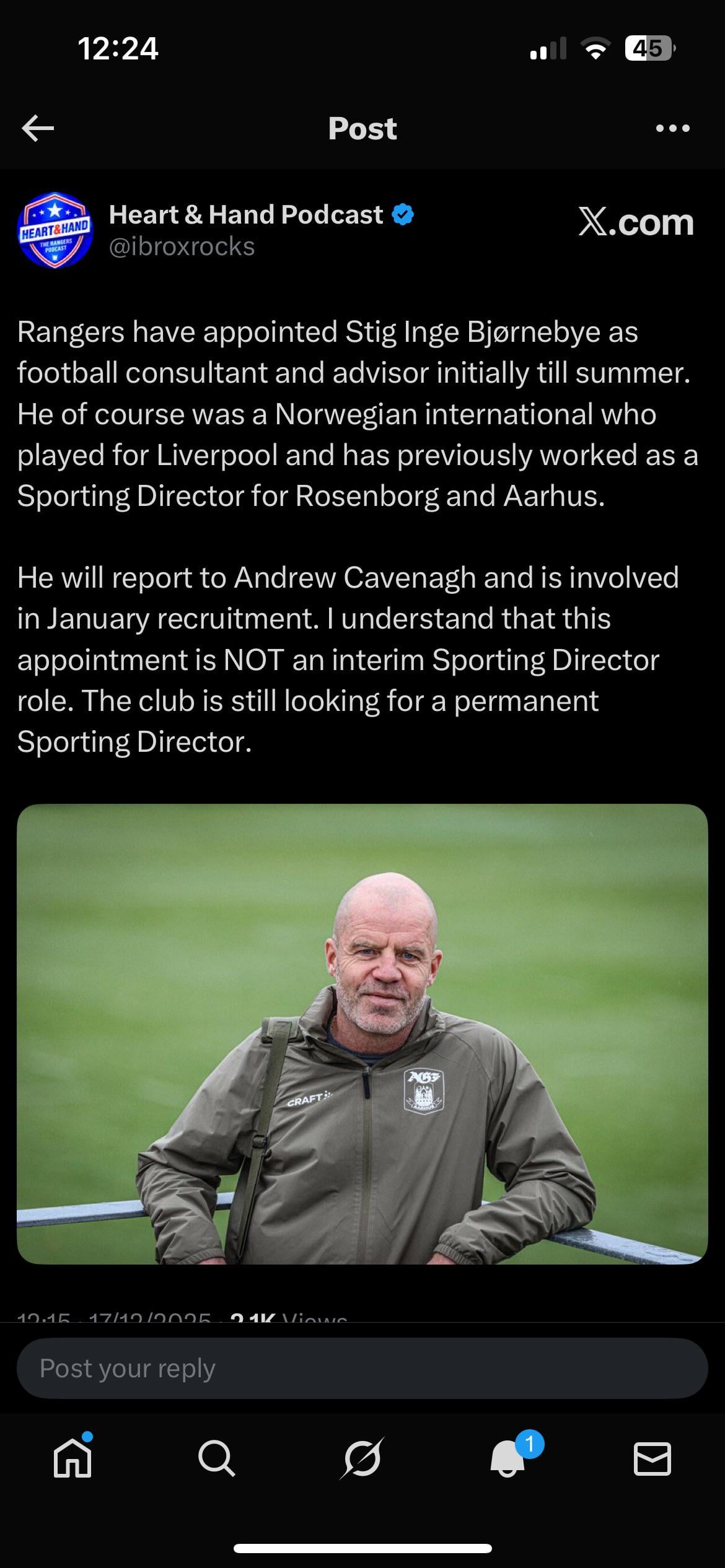Image resolution: width=725 pixels, height=1568 pixels.
Task: Tap the Post your reply field
Action: point(362,1368)
